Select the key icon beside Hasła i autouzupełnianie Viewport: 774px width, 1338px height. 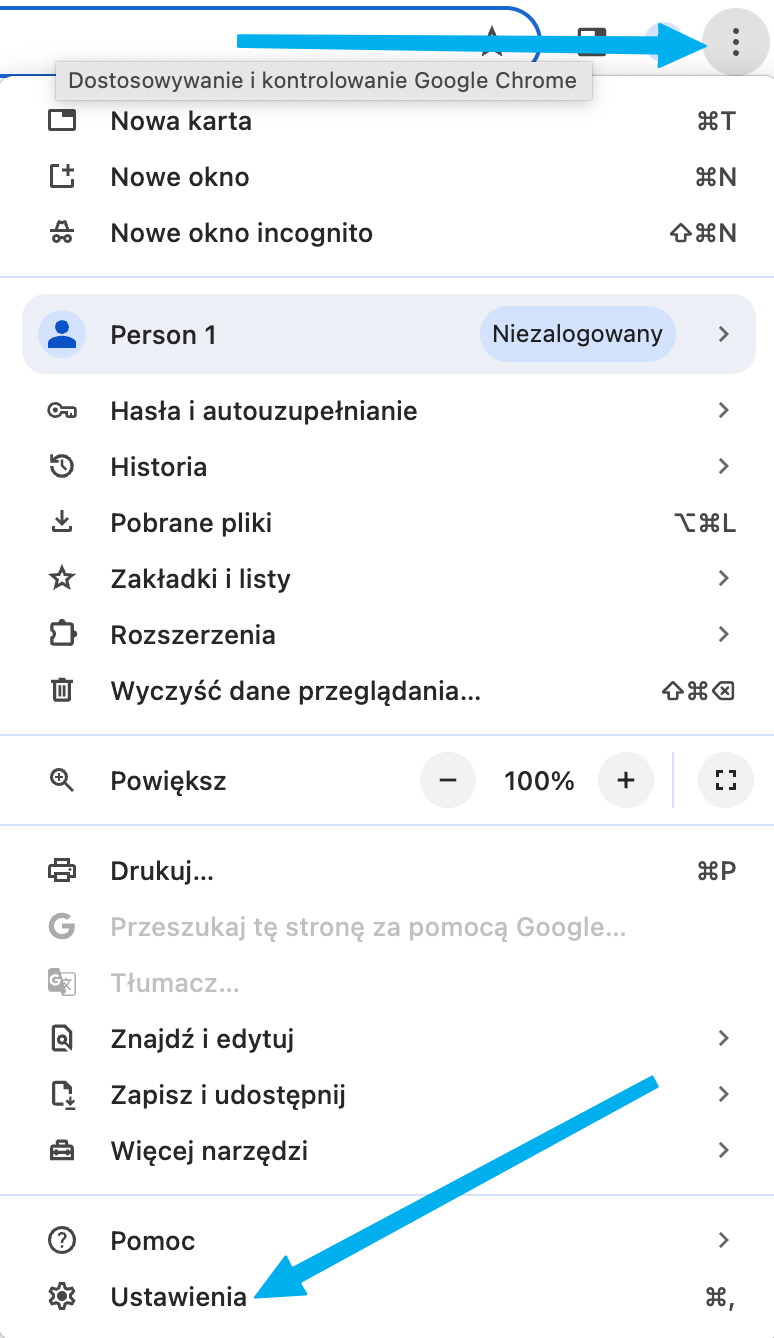pos(62,410)
